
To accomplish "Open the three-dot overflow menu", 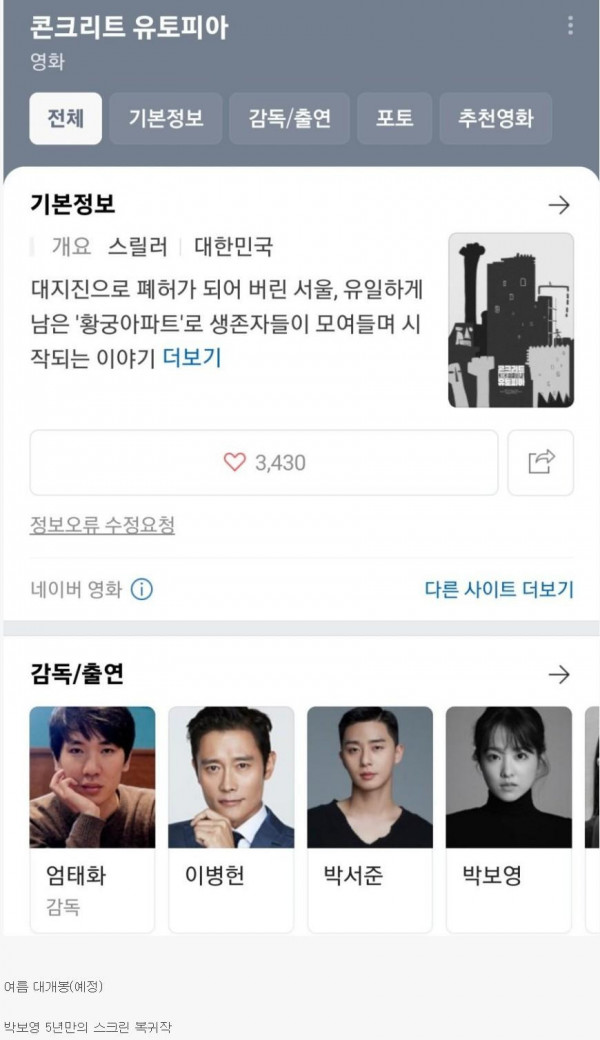I will click(570, 25).
